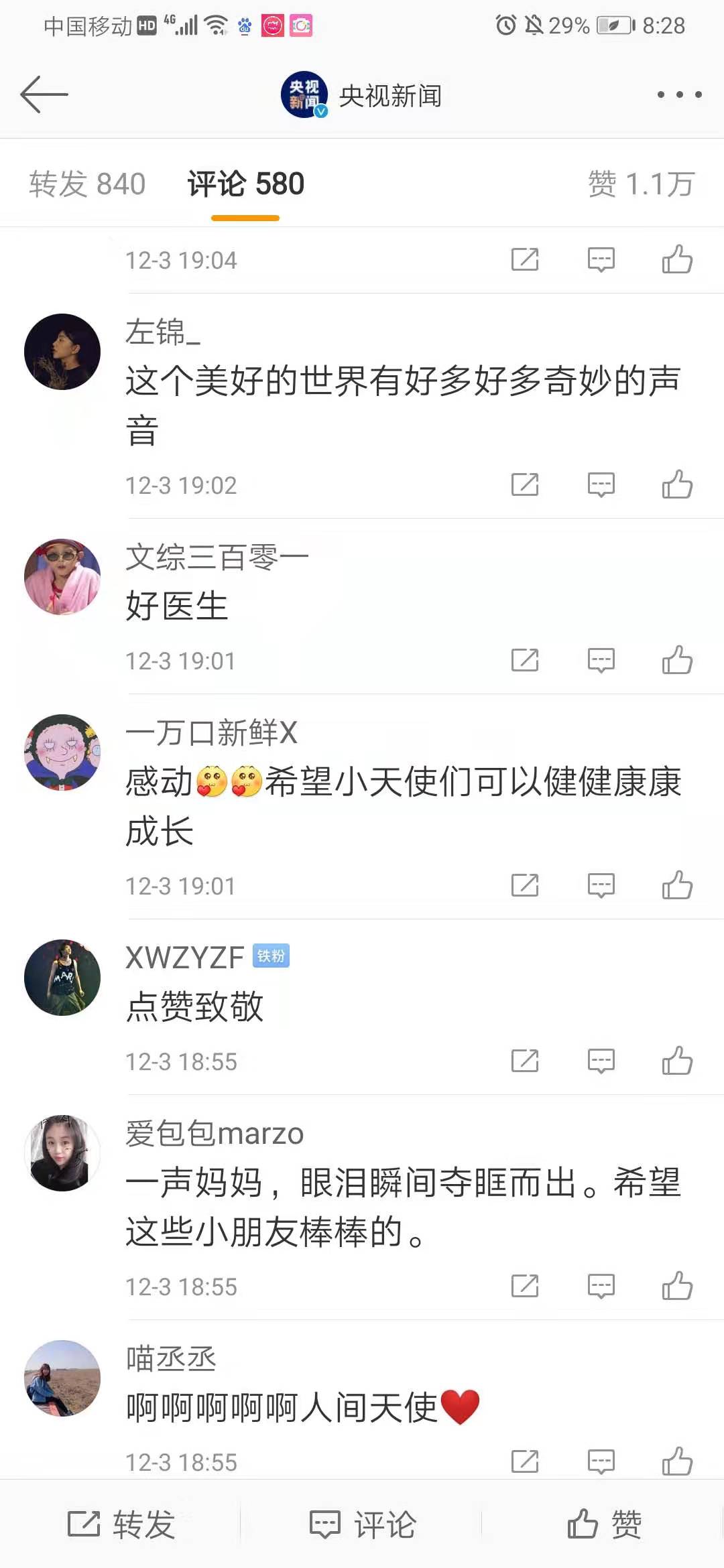This screenshot has height=1568, width=724.
Task: Reply to 文综三百零一's comment
Action: click(601, 660)
